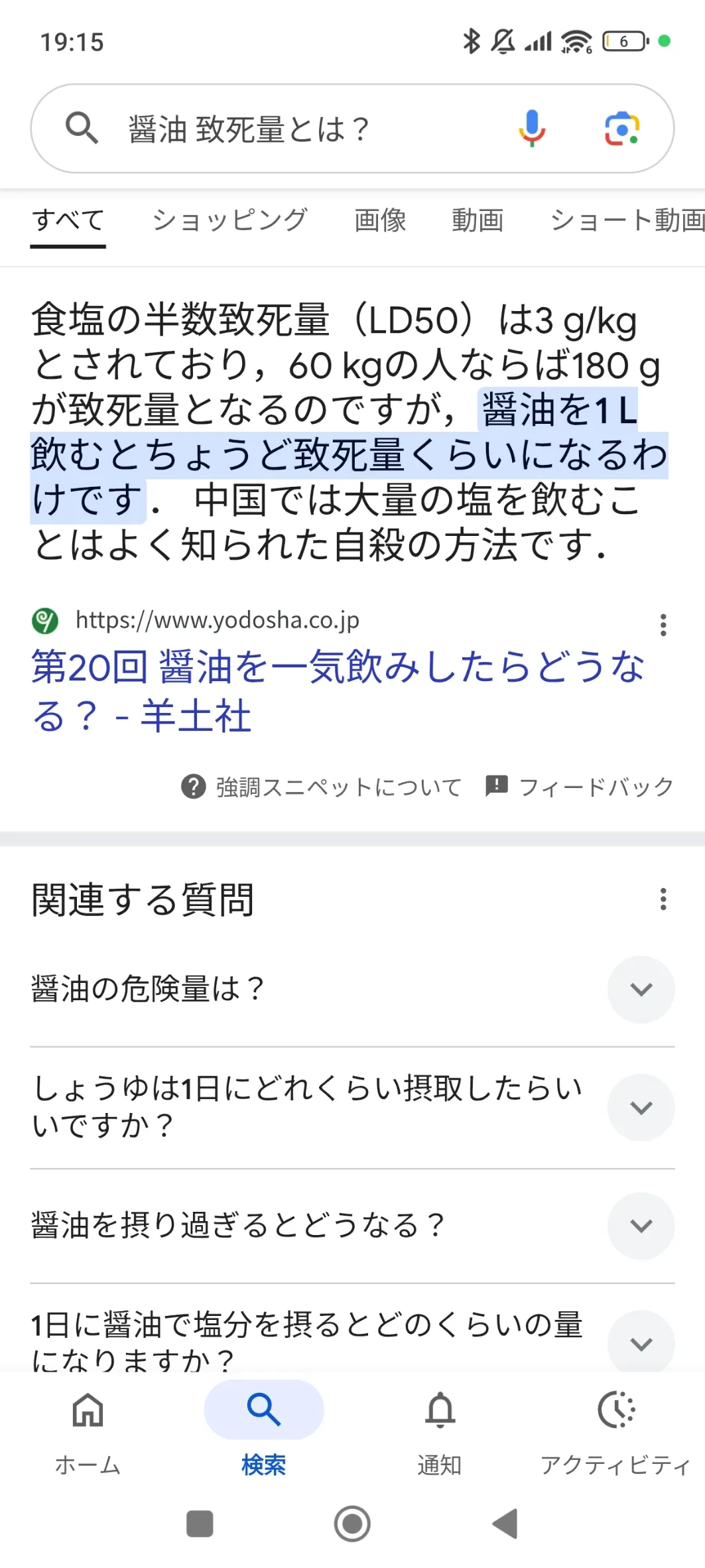Open the 第20回 醤油を一気飲みしたらどうなる? result
The width and height of the screenshot is (705, 1568).
point(338,691)
